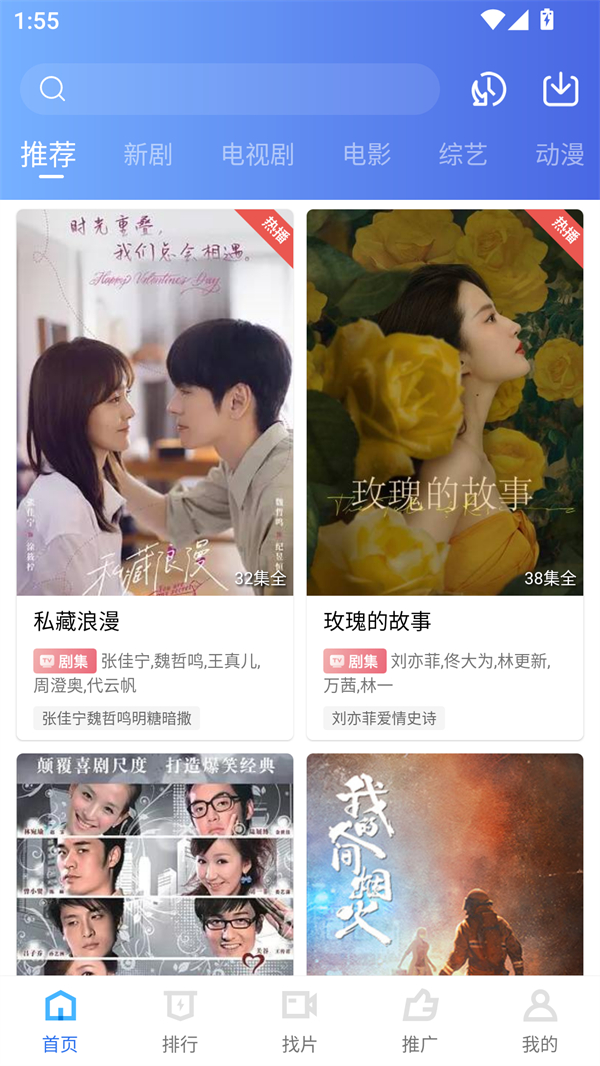Image resolution: width=600 pixels, height=1066 pixels.
Task: Open the 我的人间烟火 poster
Action: pyautogui.click(x=445, y=864)
